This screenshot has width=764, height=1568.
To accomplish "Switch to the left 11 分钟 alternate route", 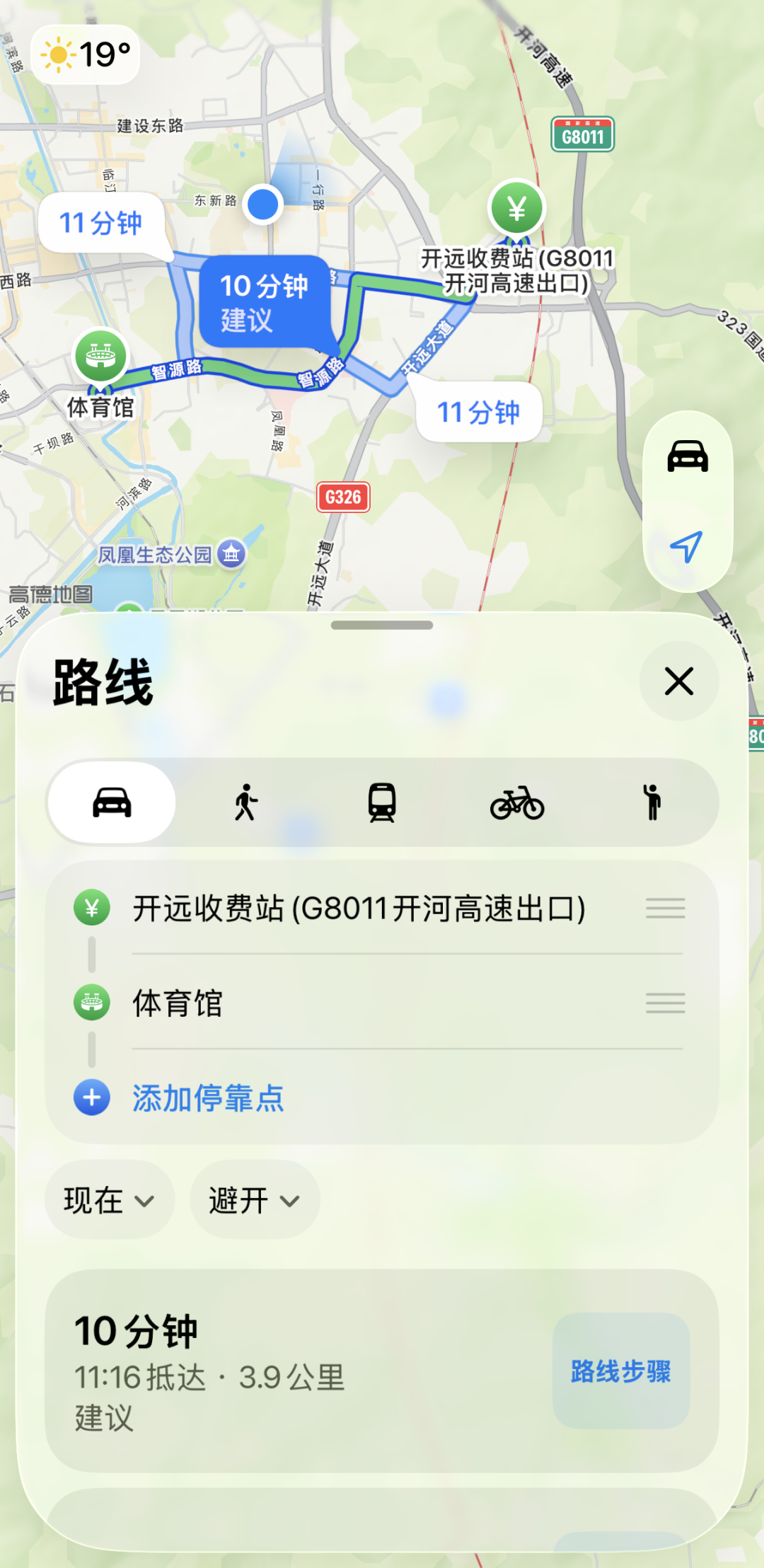I will 100,221.
